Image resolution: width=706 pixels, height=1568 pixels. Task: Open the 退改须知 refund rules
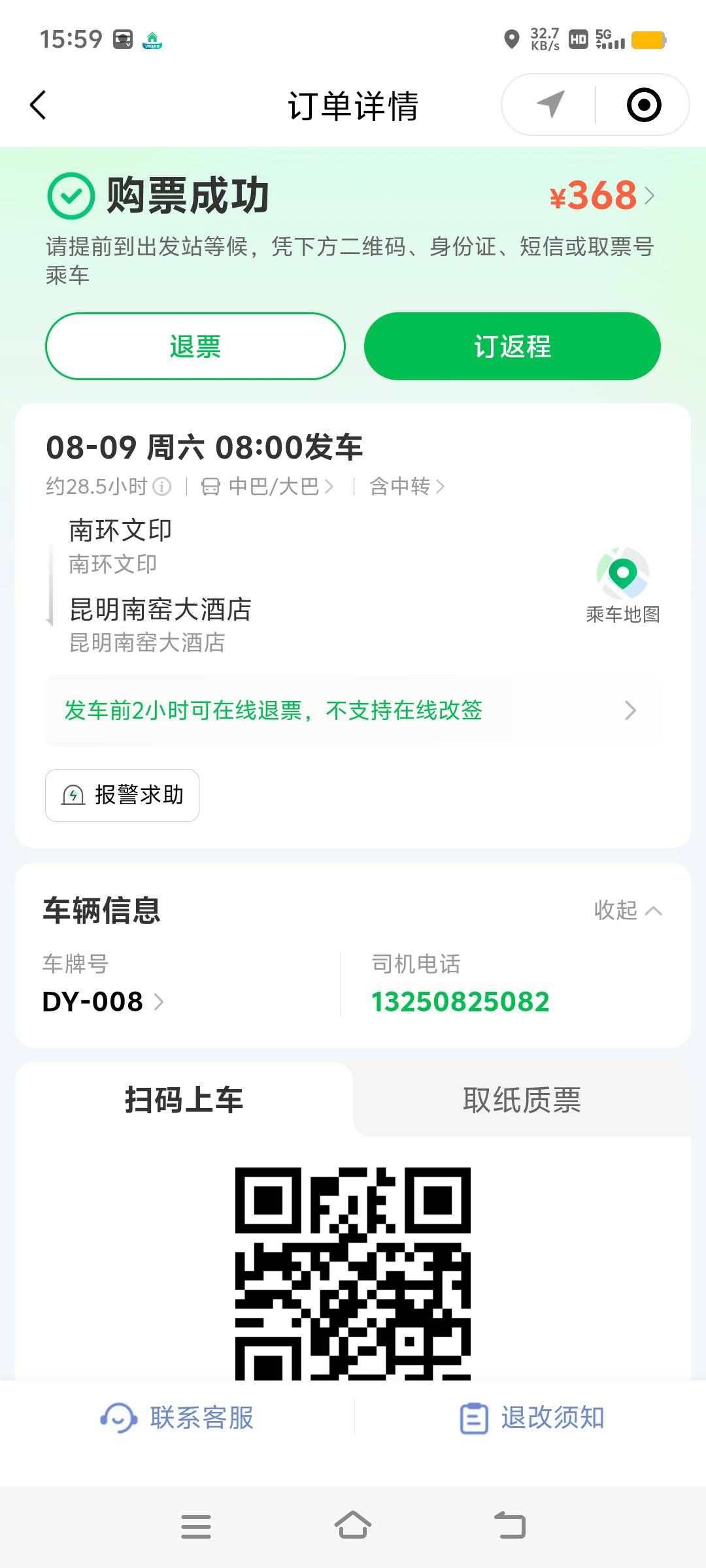(532, 1418)
